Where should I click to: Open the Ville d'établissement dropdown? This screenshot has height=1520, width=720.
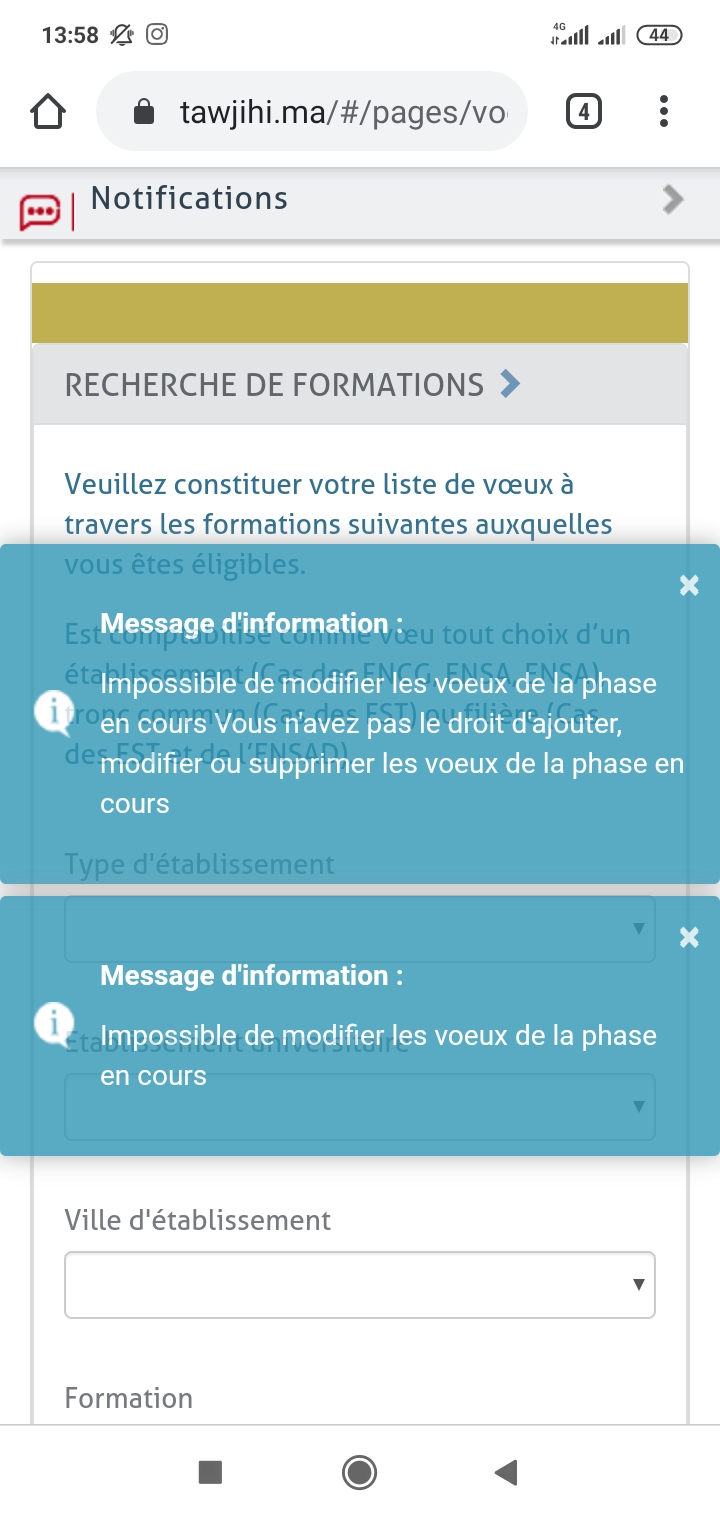click(x=360, y=1284)
